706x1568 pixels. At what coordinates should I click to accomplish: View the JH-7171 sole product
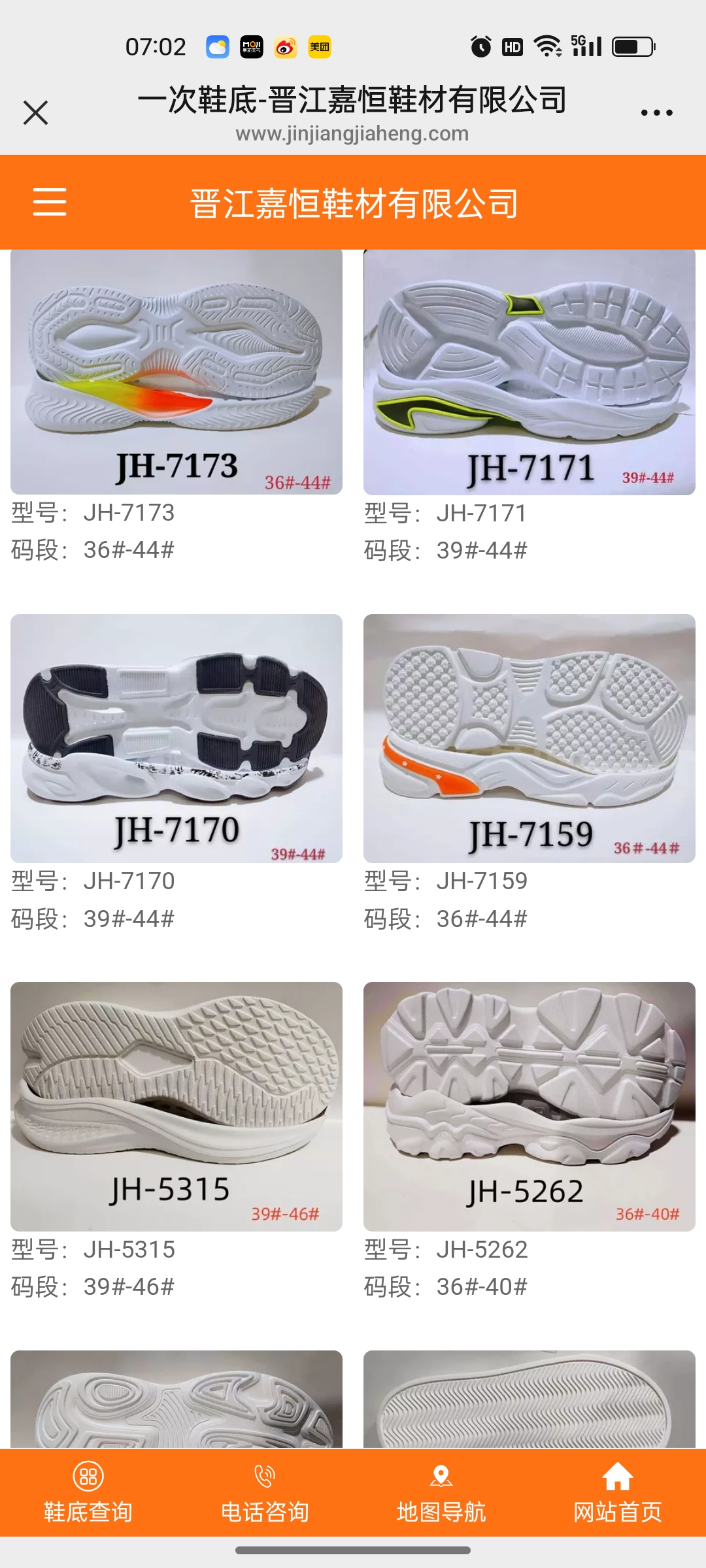(x=529, y=371)
